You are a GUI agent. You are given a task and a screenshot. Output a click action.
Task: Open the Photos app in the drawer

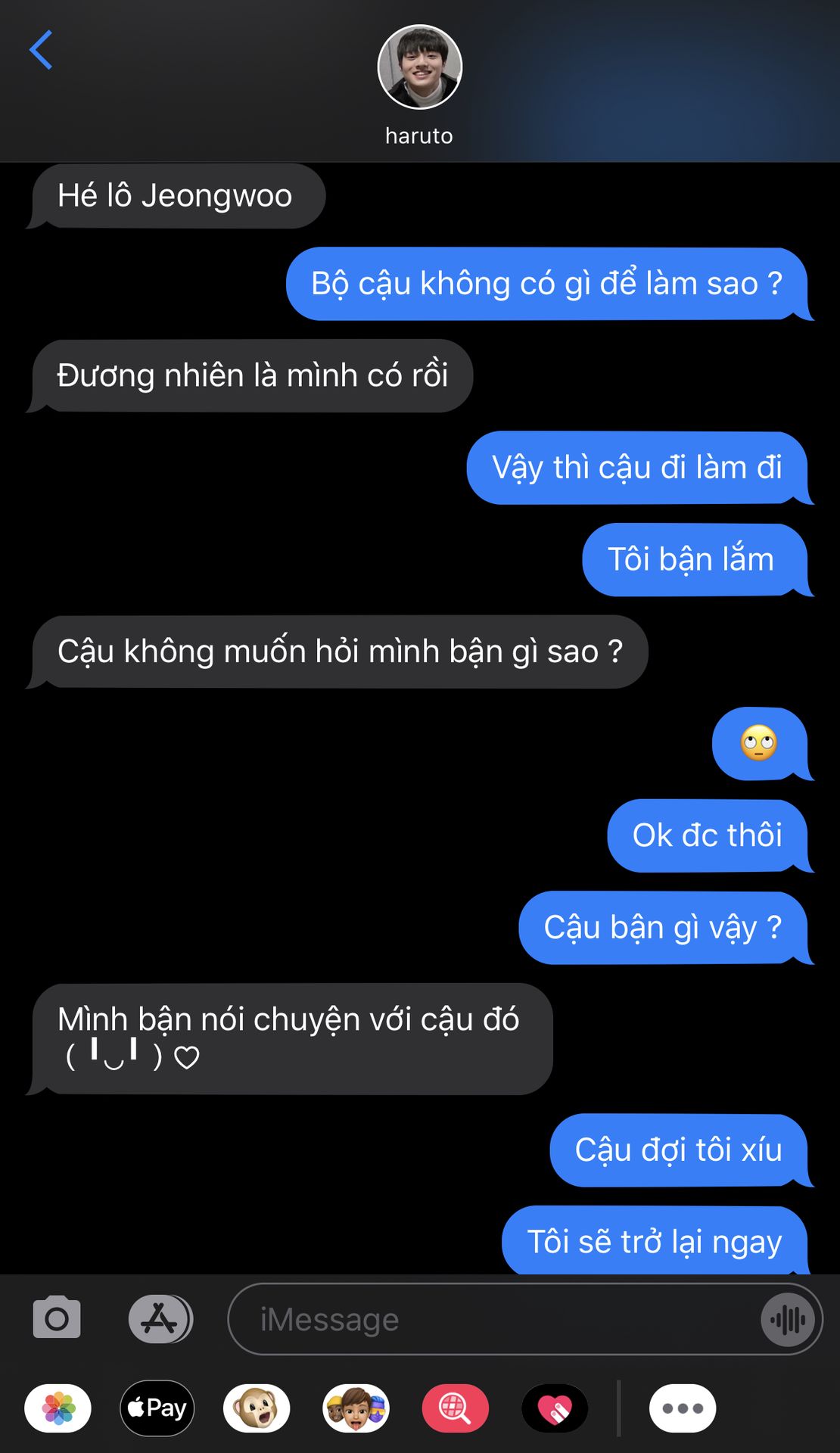click(x=58, y=1408)
